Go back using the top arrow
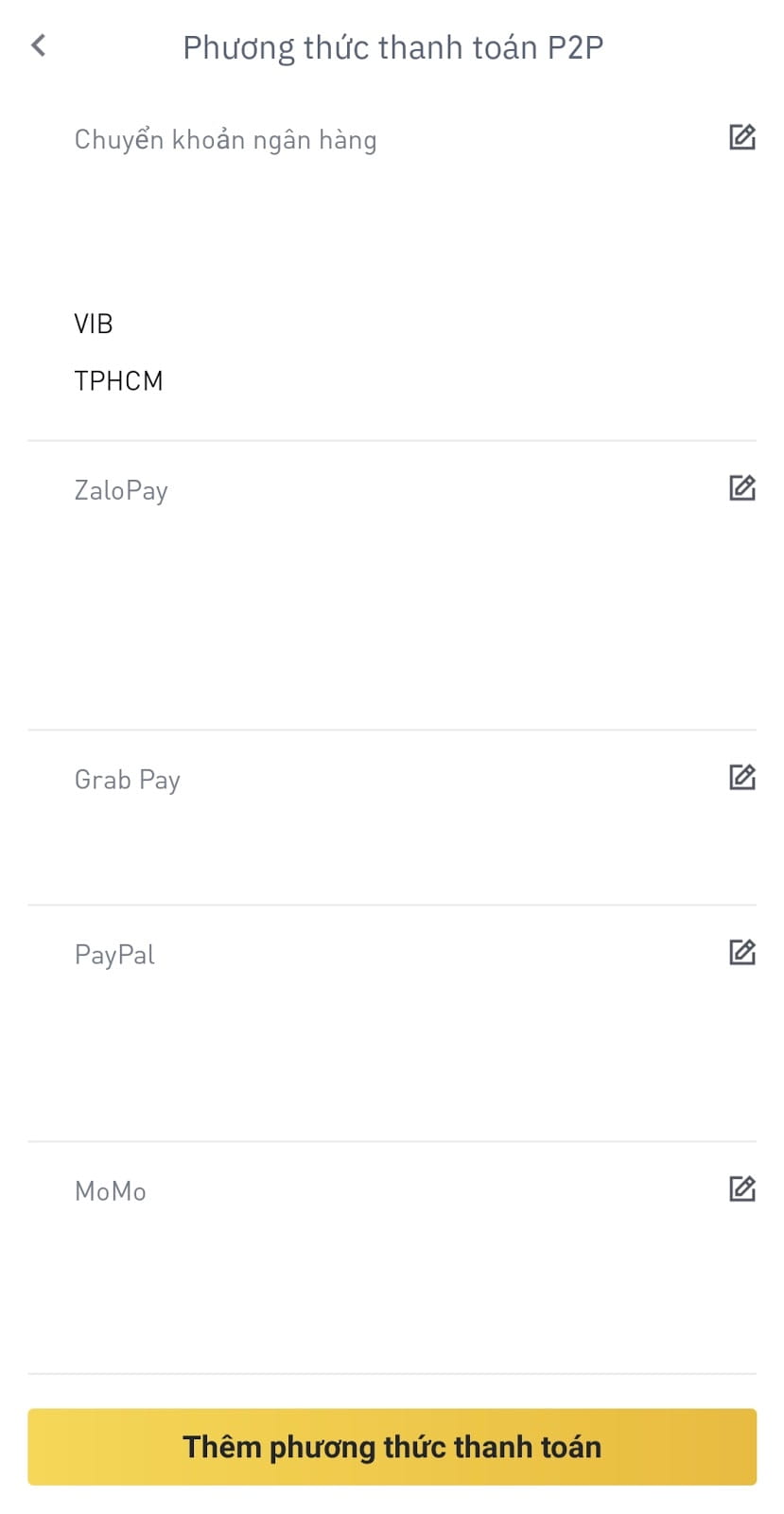The height and width of the screenshot is (1514, 784). [x=39, y=45]
